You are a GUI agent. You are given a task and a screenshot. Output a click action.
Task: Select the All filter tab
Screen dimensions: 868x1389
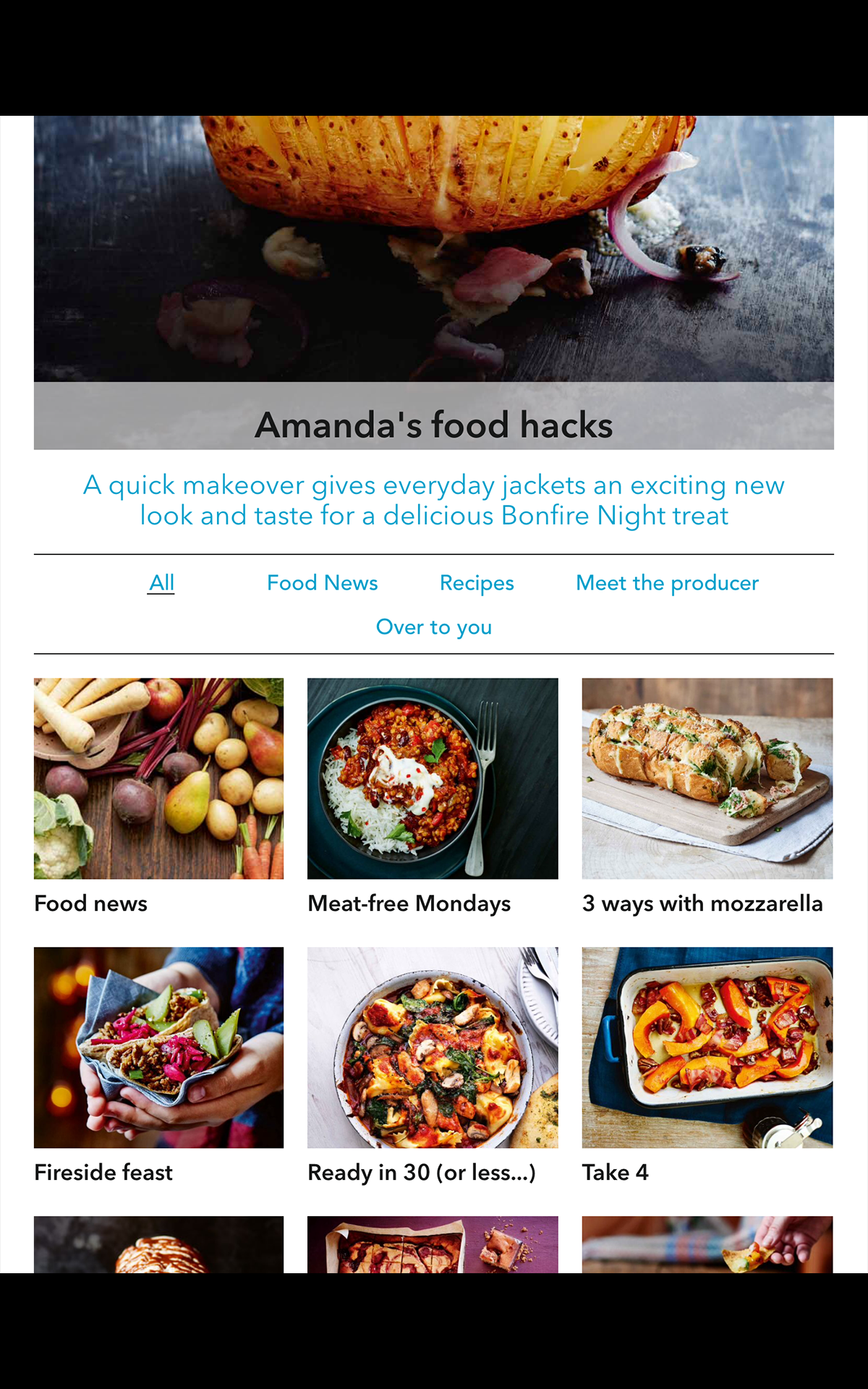pos(161,583)
